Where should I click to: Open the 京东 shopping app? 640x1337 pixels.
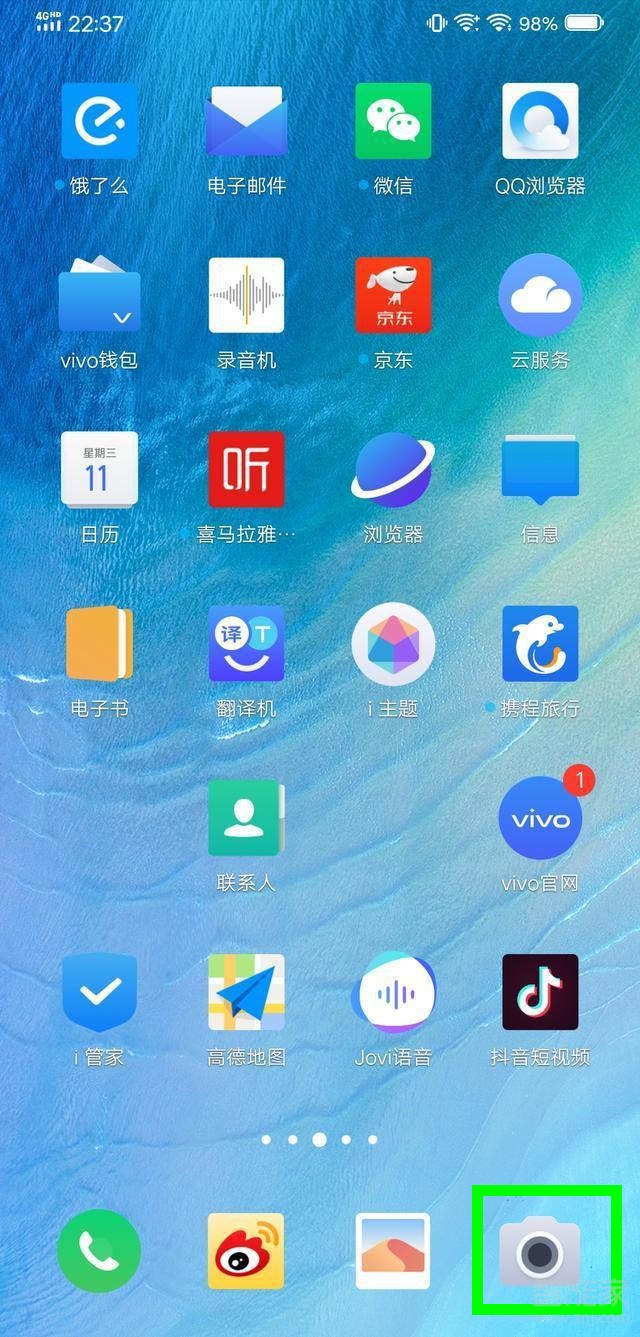point(393,295)
